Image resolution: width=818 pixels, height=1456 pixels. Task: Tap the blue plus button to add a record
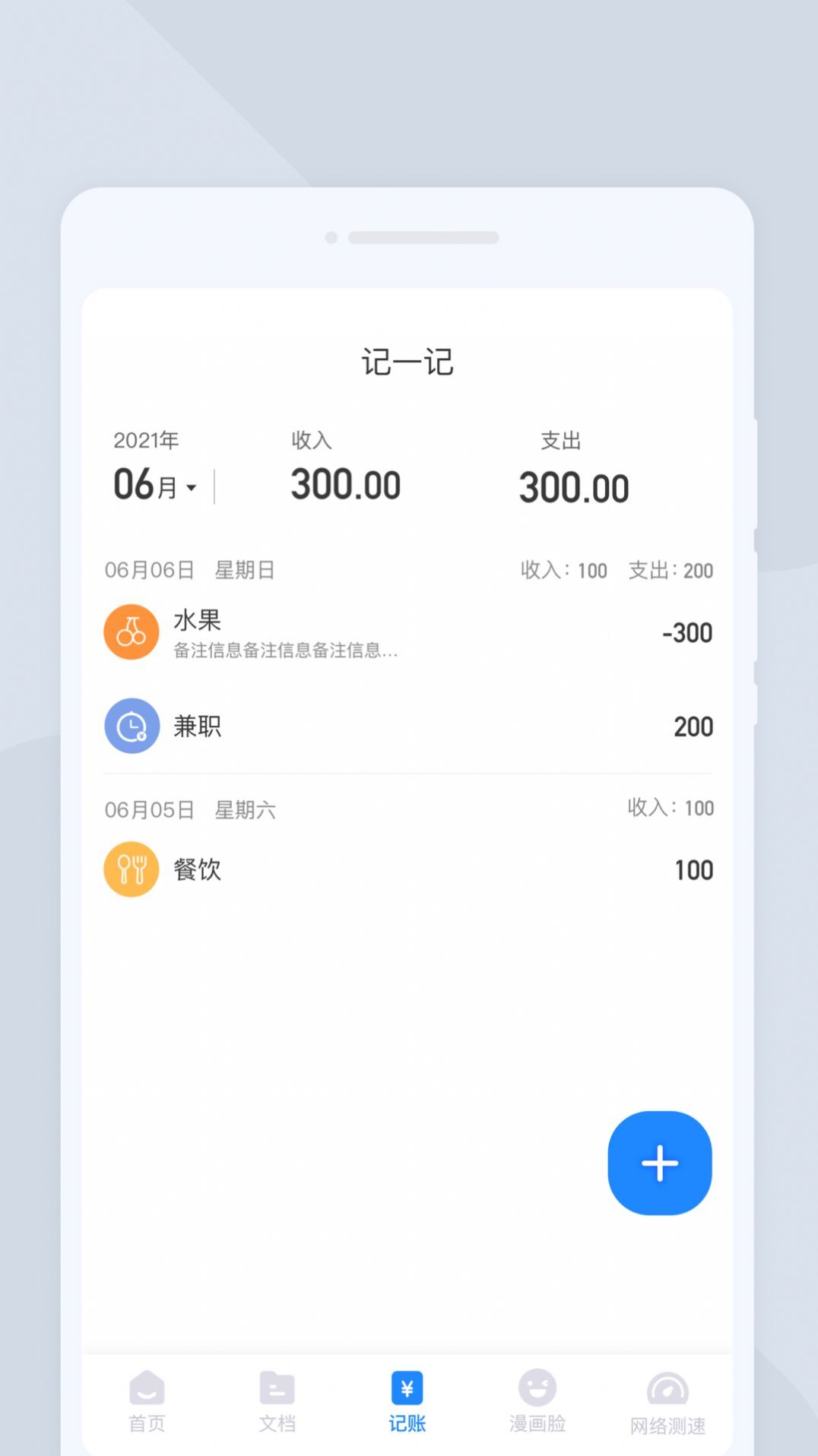click(659, 1163)
